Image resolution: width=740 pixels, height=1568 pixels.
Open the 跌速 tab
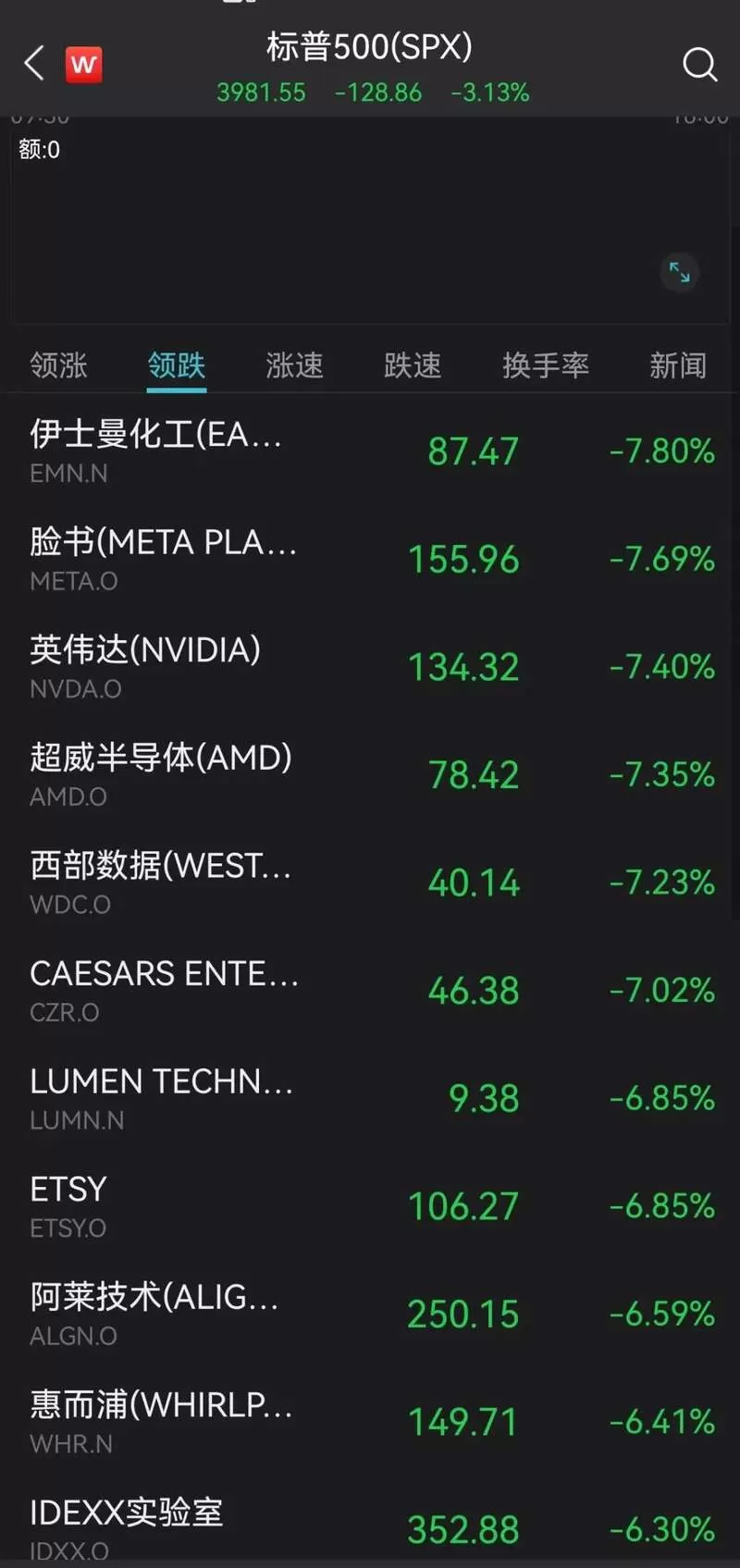pos(413,365)
